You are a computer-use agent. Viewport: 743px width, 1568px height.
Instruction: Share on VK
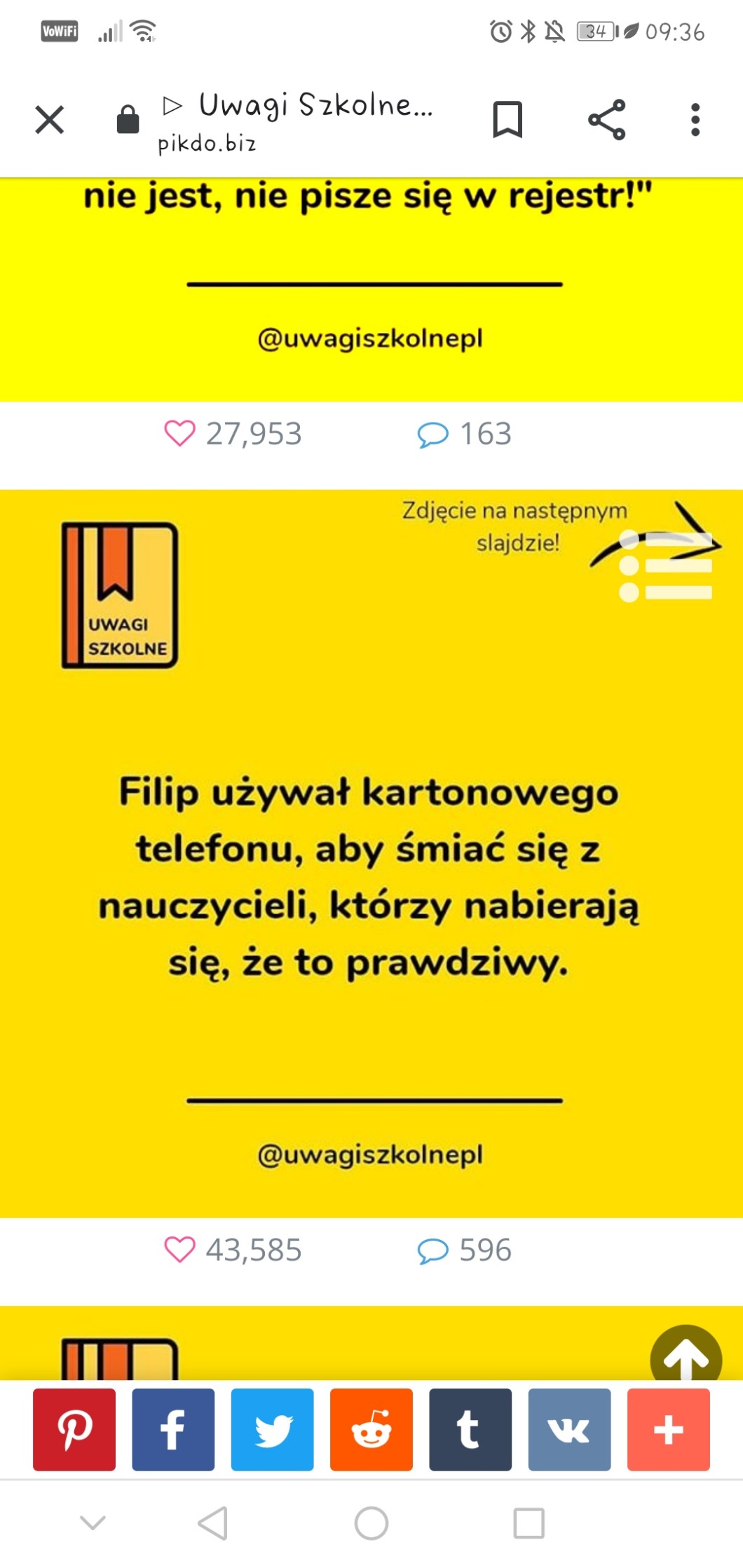[569, 1429]
